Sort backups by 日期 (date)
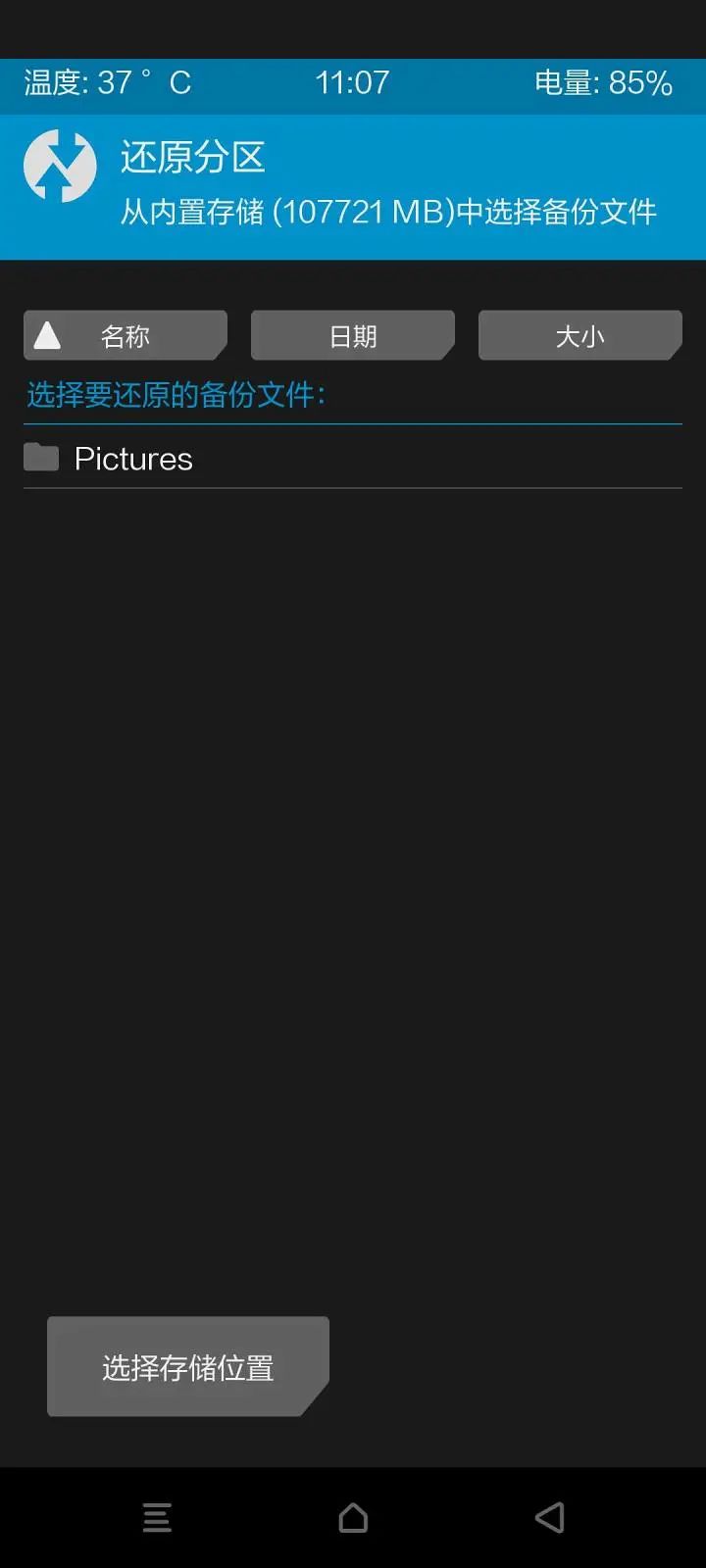This screenshot has height=1568, width=706. click(x=353, y=336)
